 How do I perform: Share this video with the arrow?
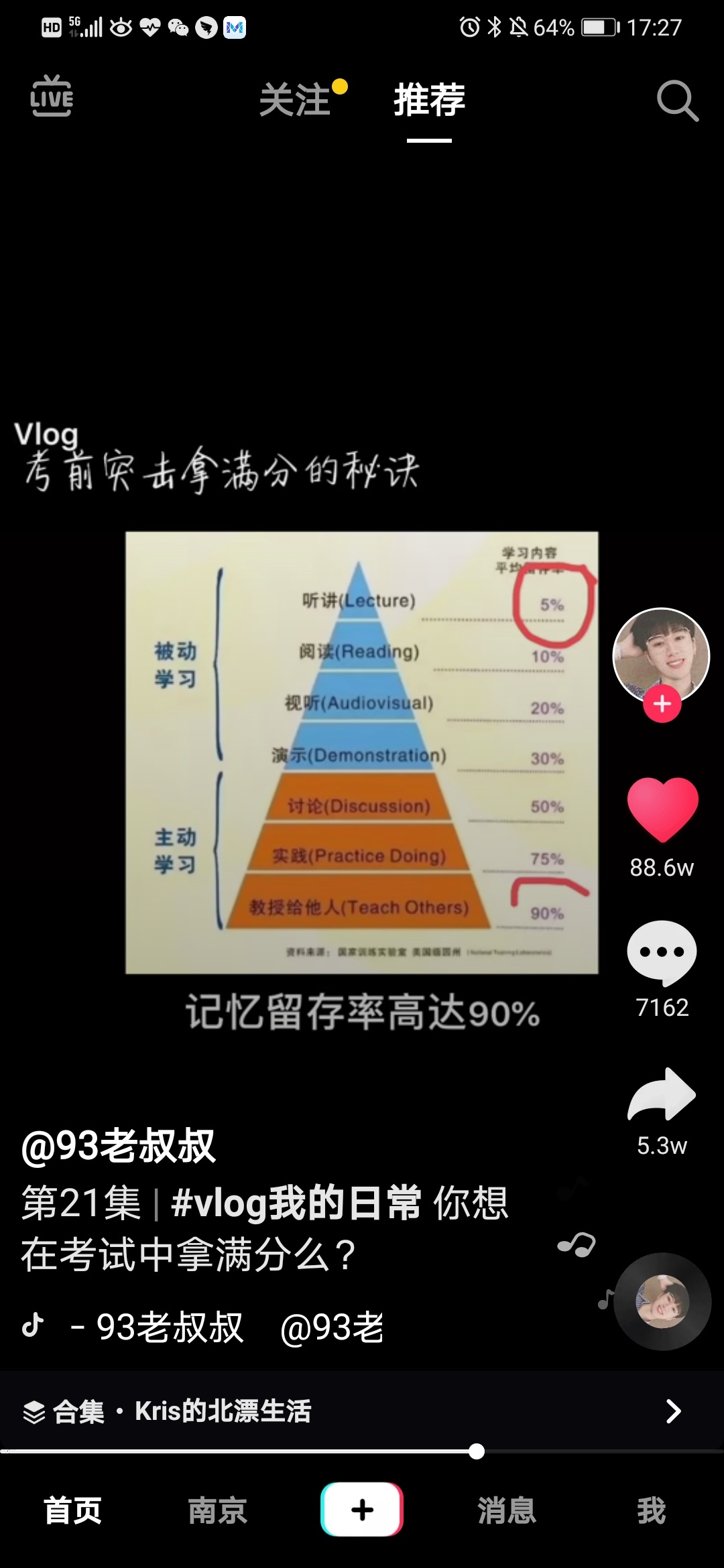(662, 1095)
